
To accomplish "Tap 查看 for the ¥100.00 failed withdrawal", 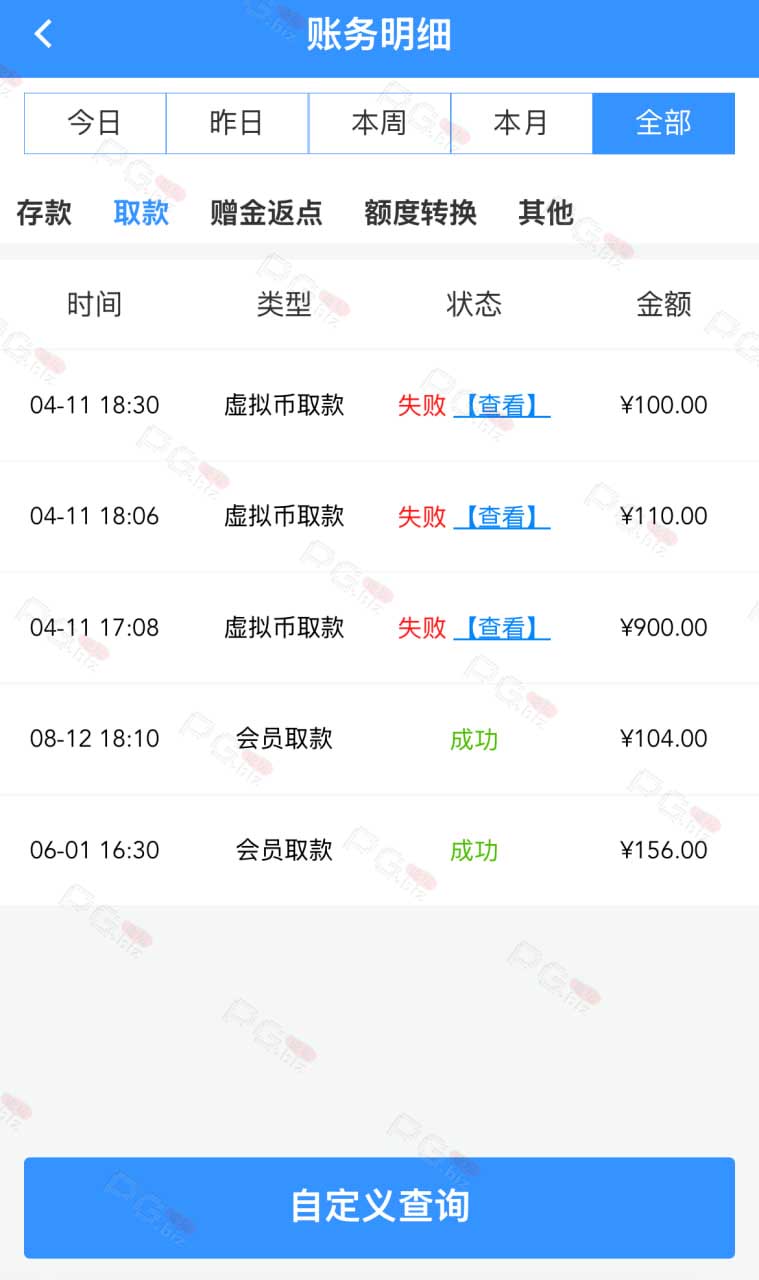I will point(502,405).
